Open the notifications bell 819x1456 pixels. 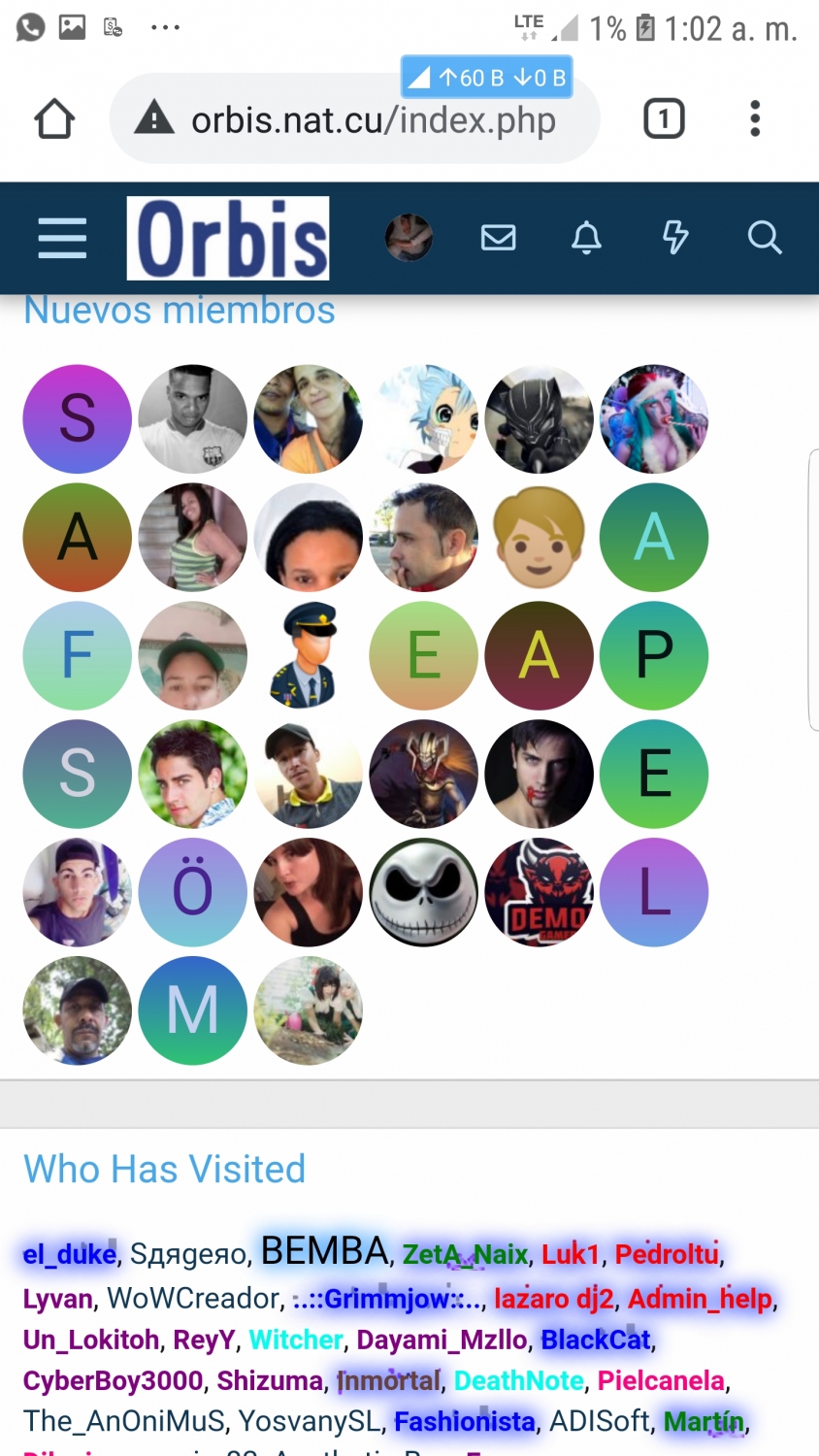586,238
